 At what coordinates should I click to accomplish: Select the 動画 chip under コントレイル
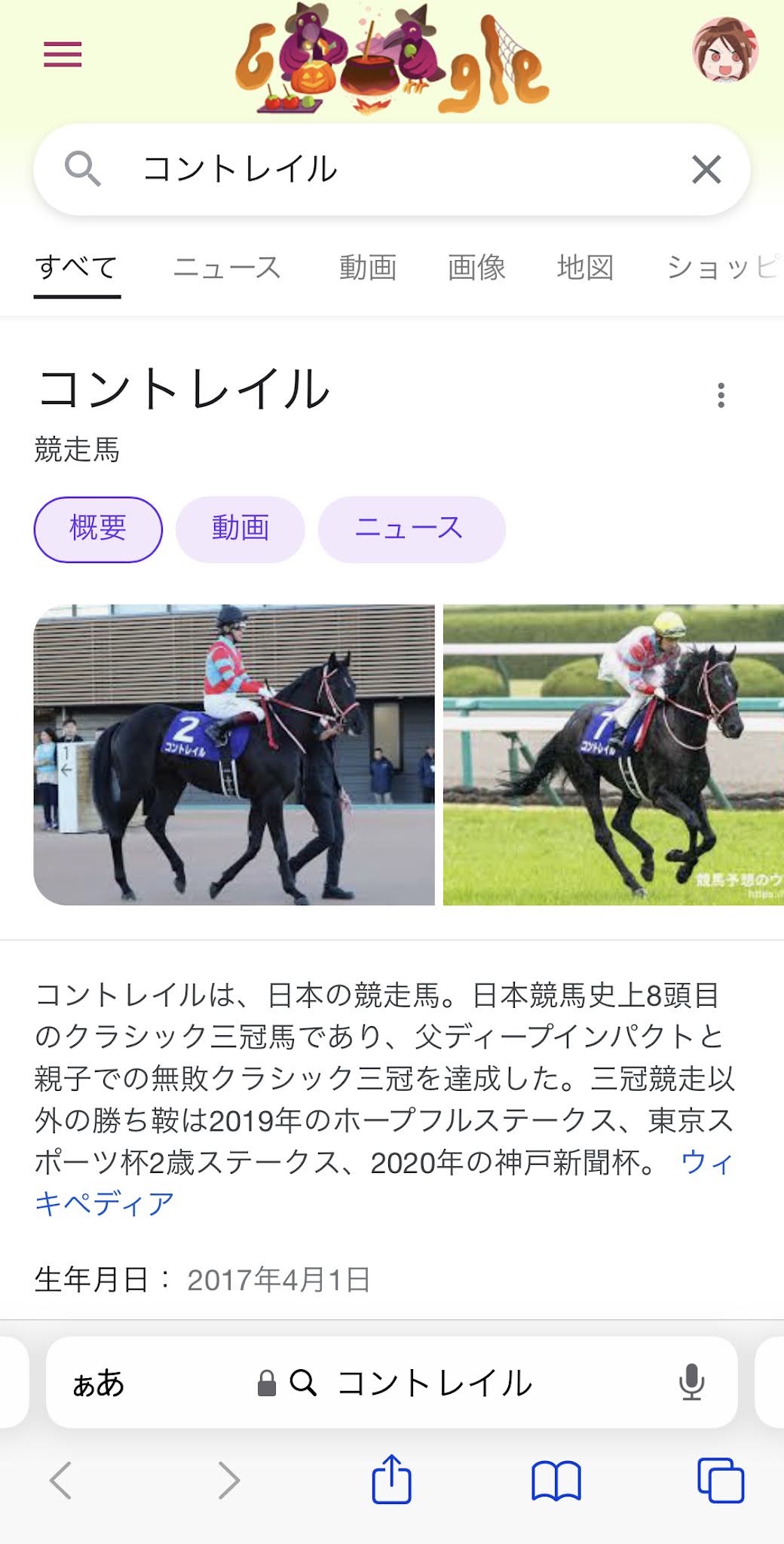tap(240, 528)
